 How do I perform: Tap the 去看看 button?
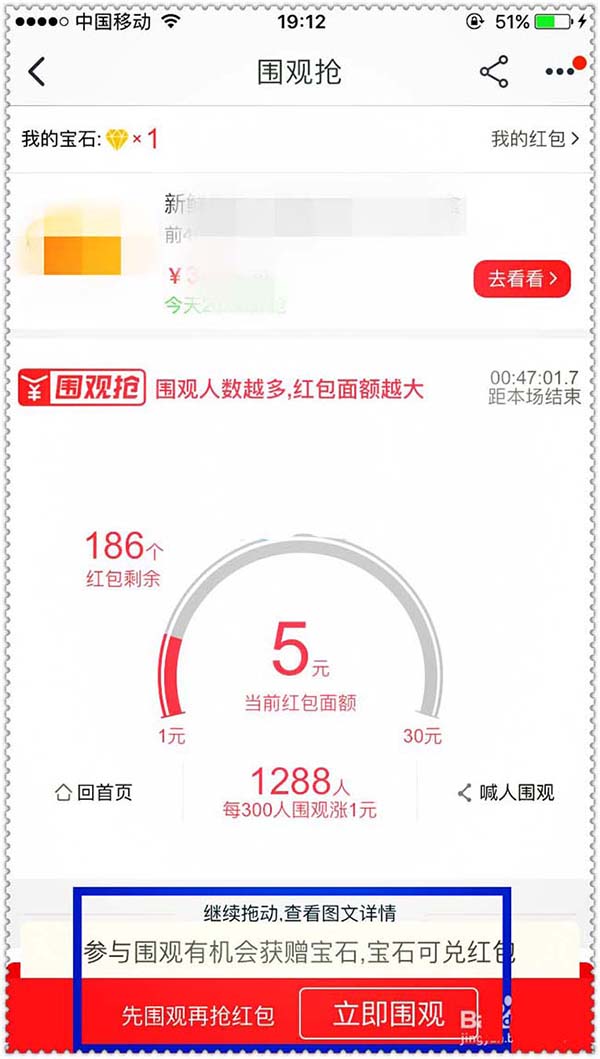click(521, 279)
